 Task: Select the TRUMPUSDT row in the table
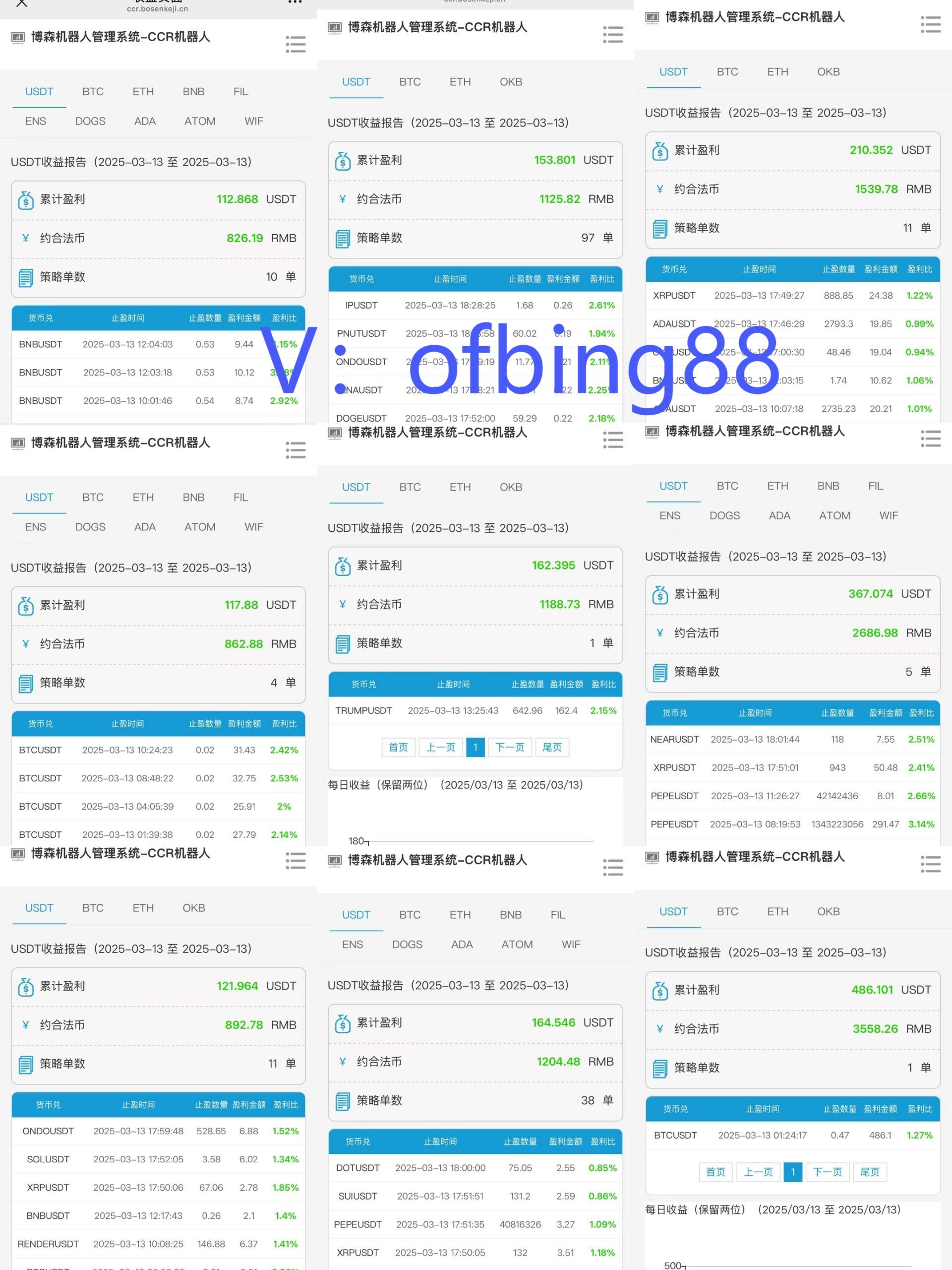(475, 710)
